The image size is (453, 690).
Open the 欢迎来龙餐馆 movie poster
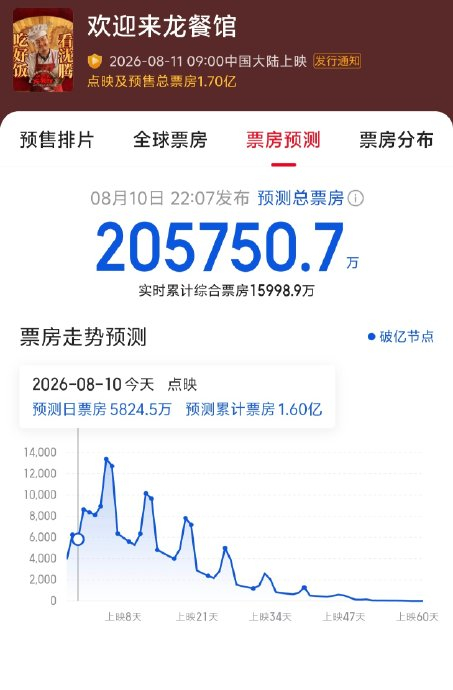coord(43,50)
